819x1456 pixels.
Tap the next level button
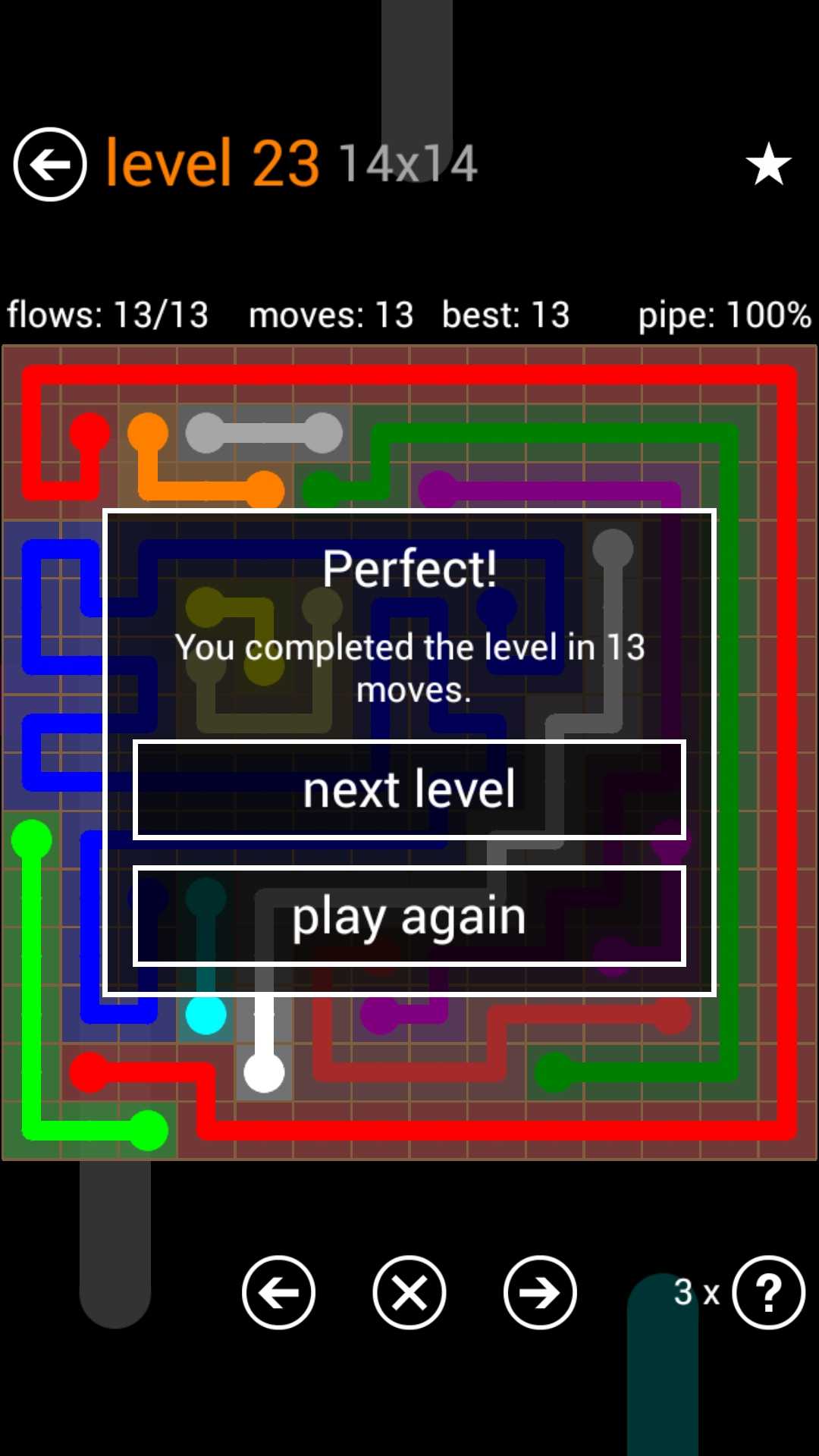coord(409,789)
